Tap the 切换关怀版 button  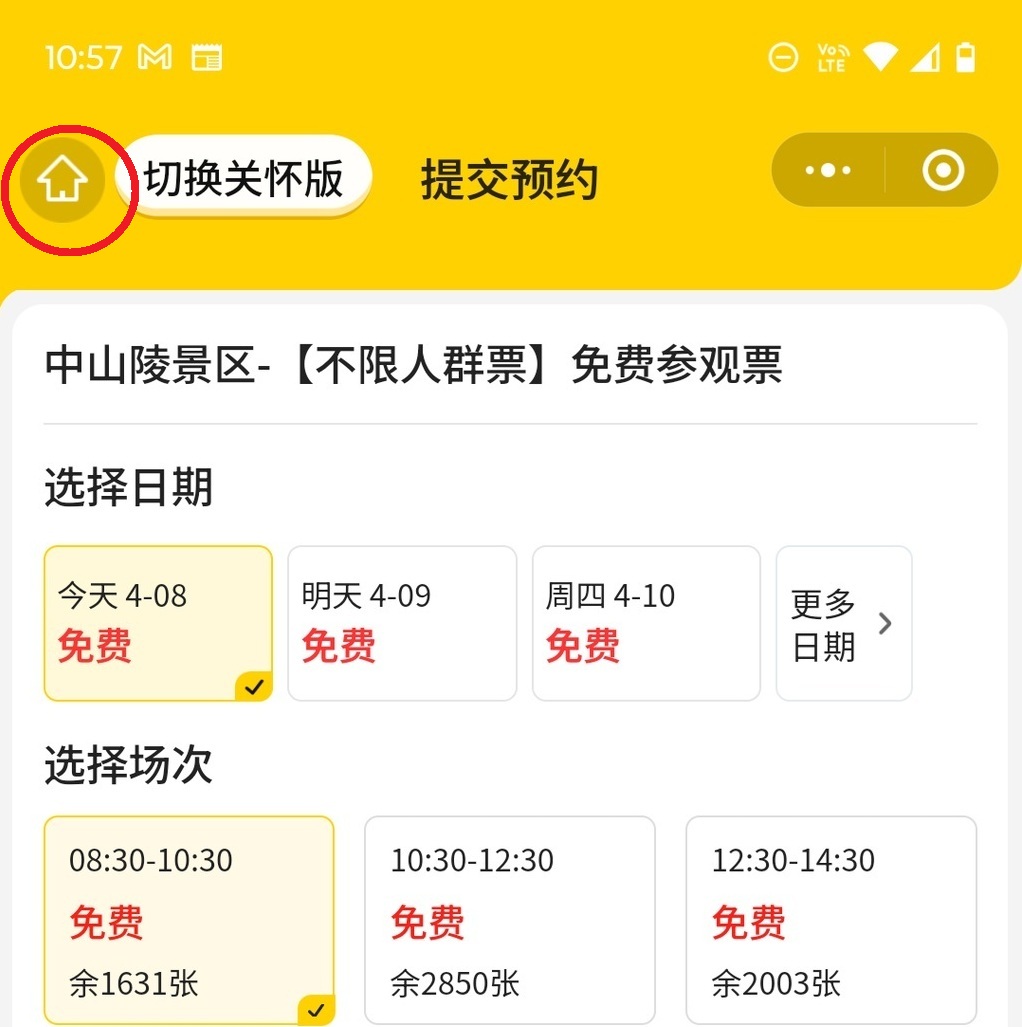pos(244,178)
